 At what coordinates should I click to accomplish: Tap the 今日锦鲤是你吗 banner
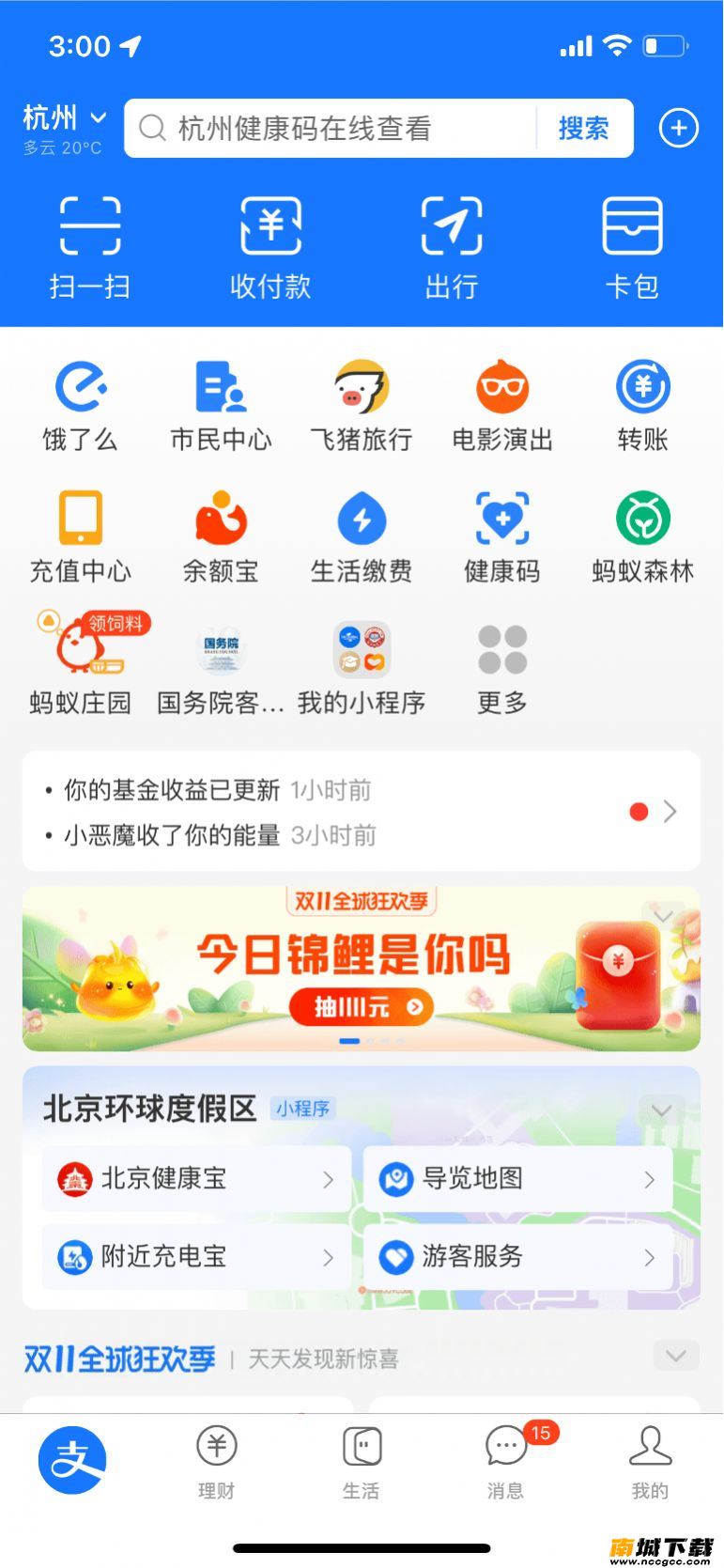[361, 969]
